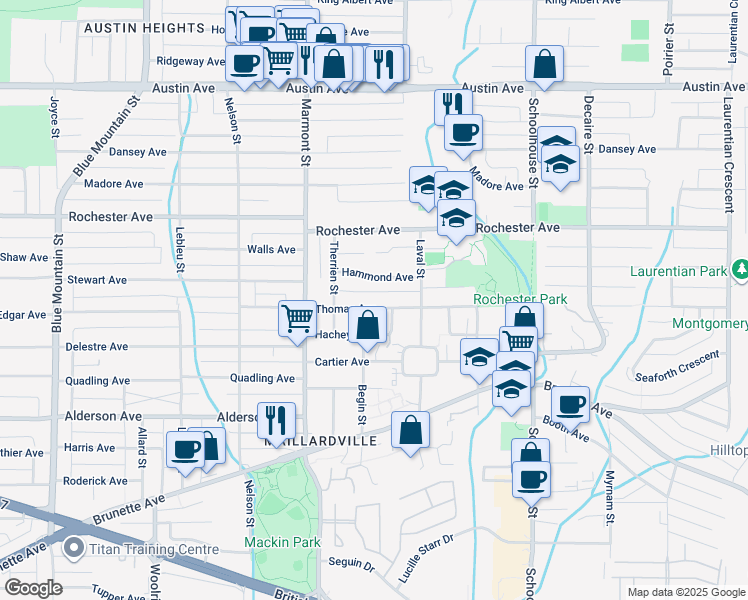Select the cafe marker on Brunette Ave near Booth Ave
Viewport: 748px width, 600px height.
[571, 405]
